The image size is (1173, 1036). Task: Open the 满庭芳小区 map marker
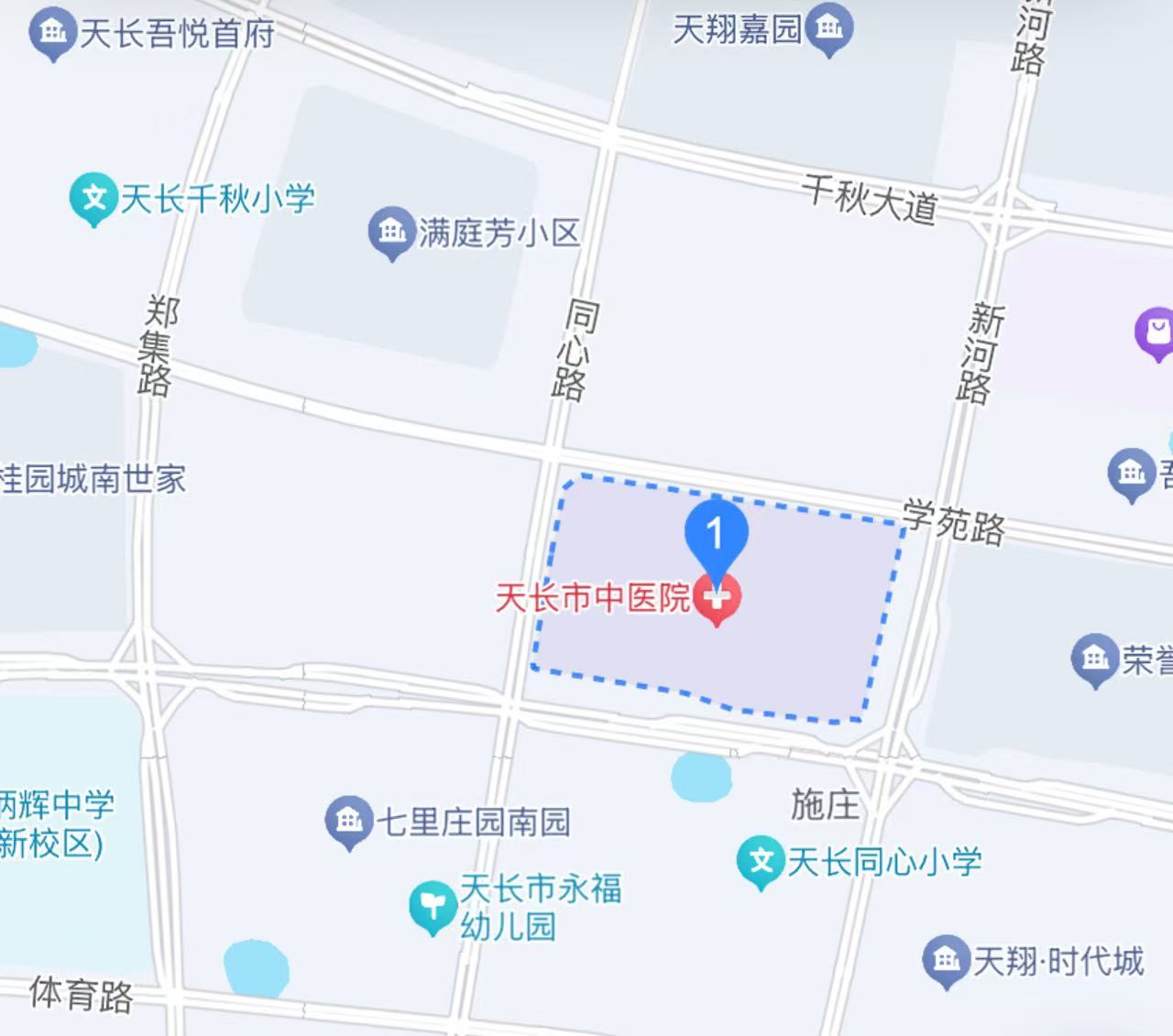point(391,230)
